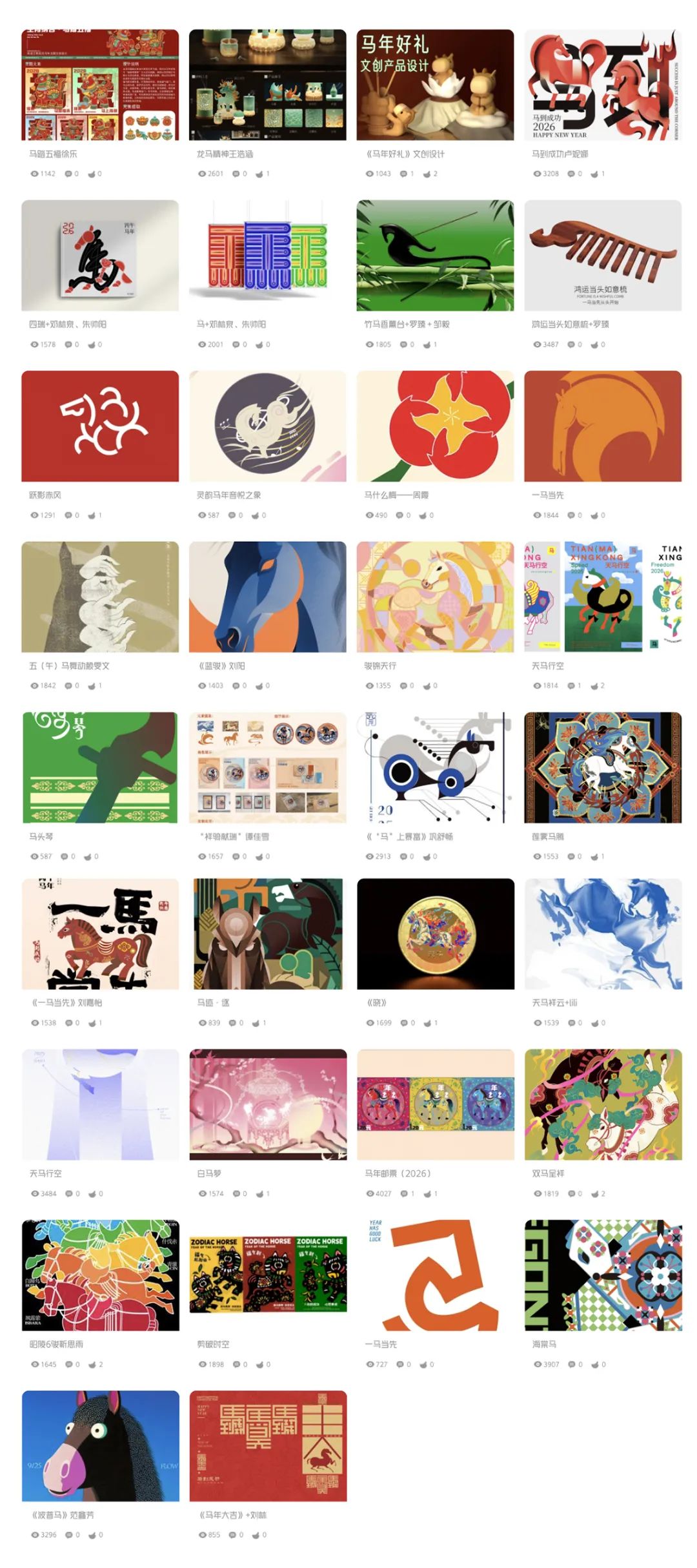The height and width of the screenshot is (1568, 697).
Task: Open the 跃影赤风 red logo card
Action: 100,426
